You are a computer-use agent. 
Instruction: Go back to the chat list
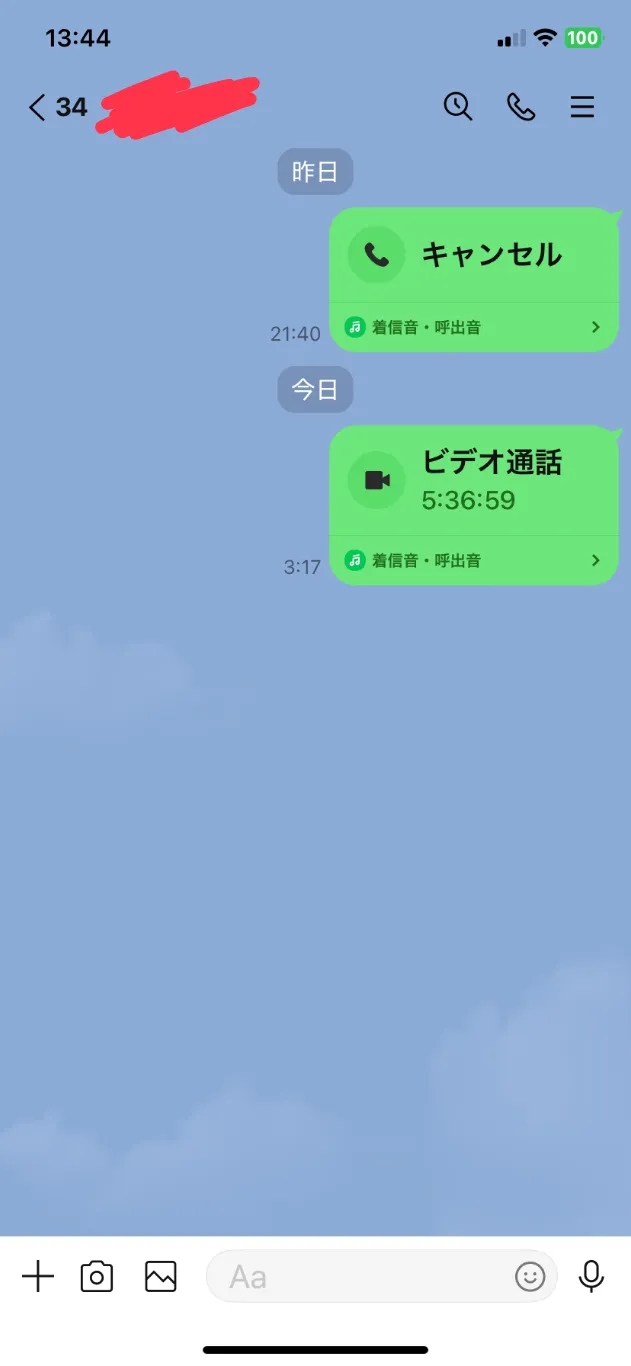[x=37, y=107]
